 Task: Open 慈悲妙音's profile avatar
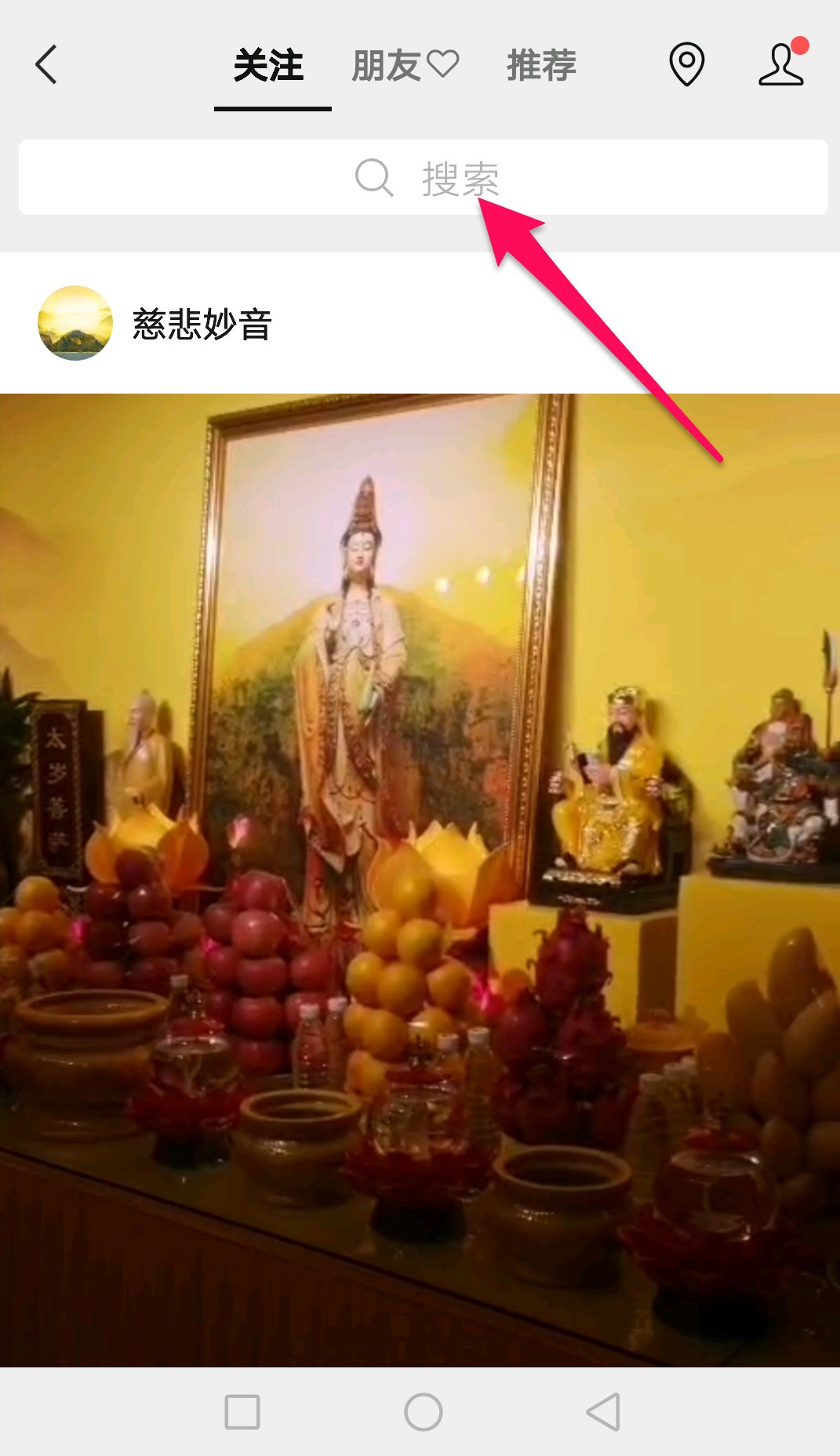(x=75, y=323)
